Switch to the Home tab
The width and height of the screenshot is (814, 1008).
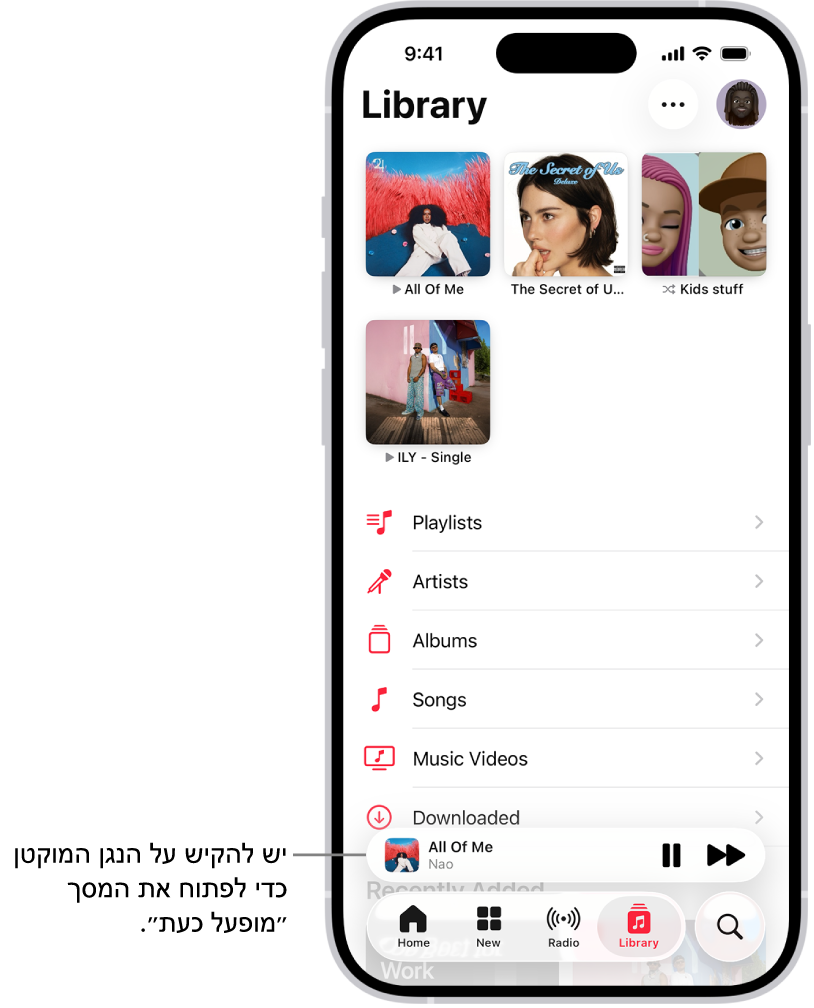[413, 927]
